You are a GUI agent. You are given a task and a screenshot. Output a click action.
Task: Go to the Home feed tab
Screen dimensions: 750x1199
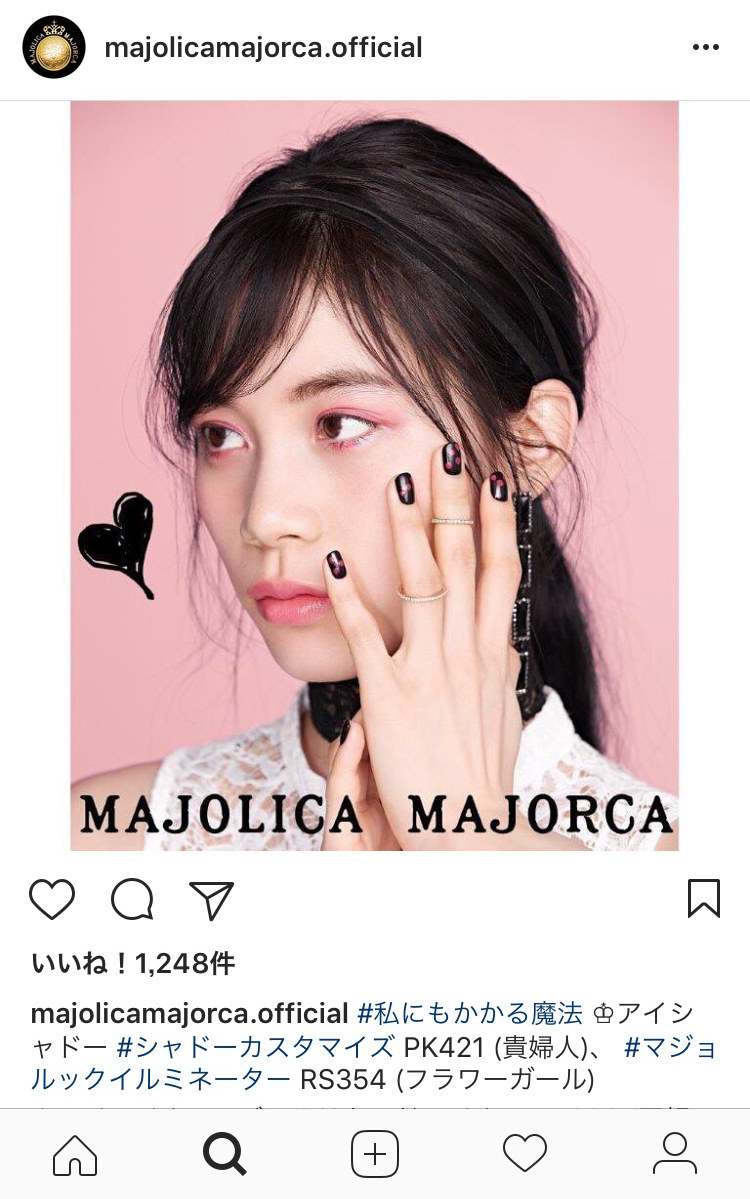pyautogui.click(x=75, y=1155)
